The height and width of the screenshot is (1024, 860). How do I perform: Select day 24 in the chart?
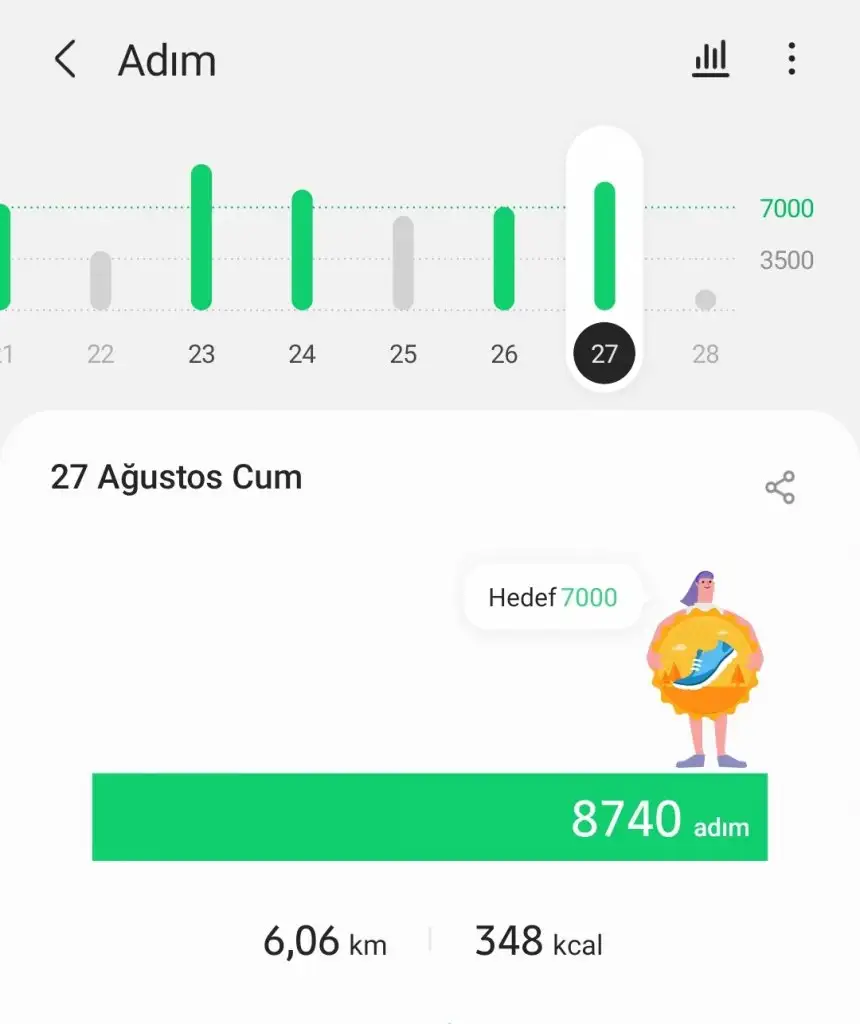pyautogui.click(x=302, y=353)
